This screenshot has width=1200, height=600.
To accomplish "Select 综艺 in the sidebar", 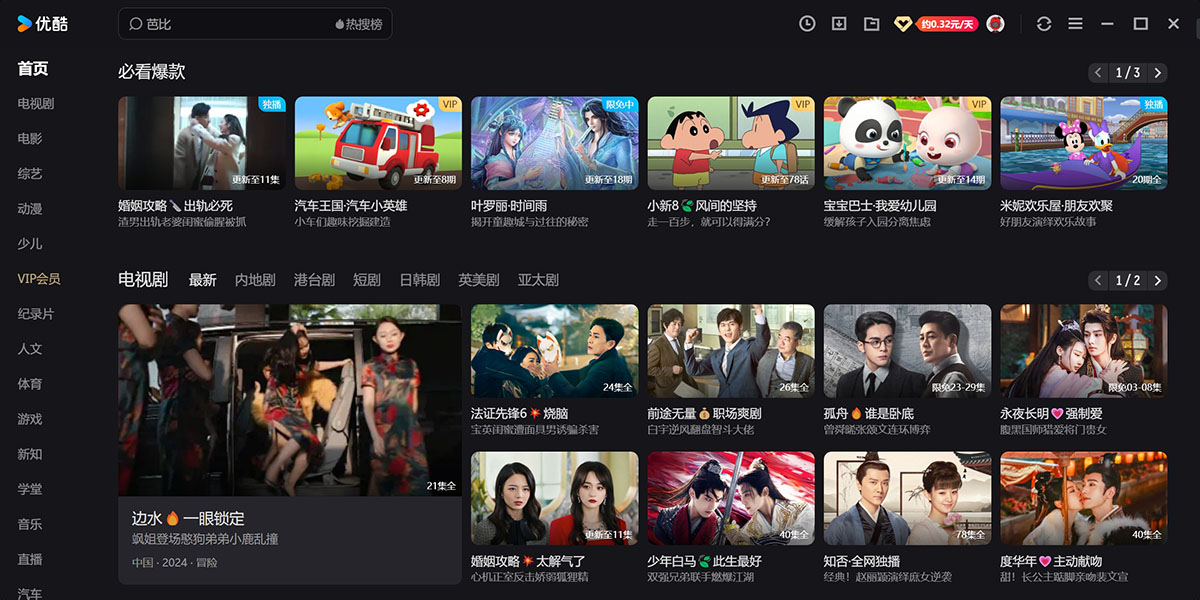I will 30,174.
